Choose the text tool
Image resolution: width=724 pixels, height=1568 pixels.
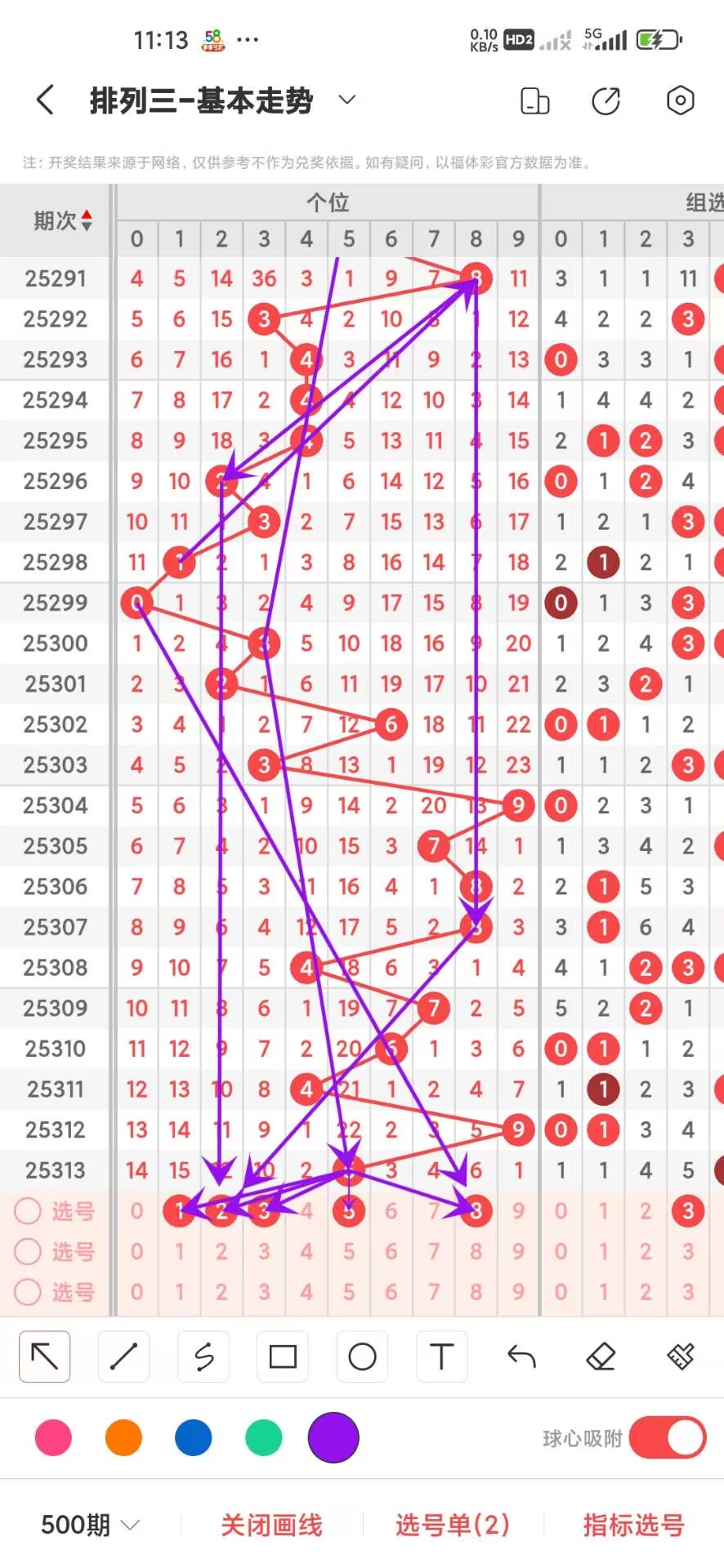[x=441, y=1356]
